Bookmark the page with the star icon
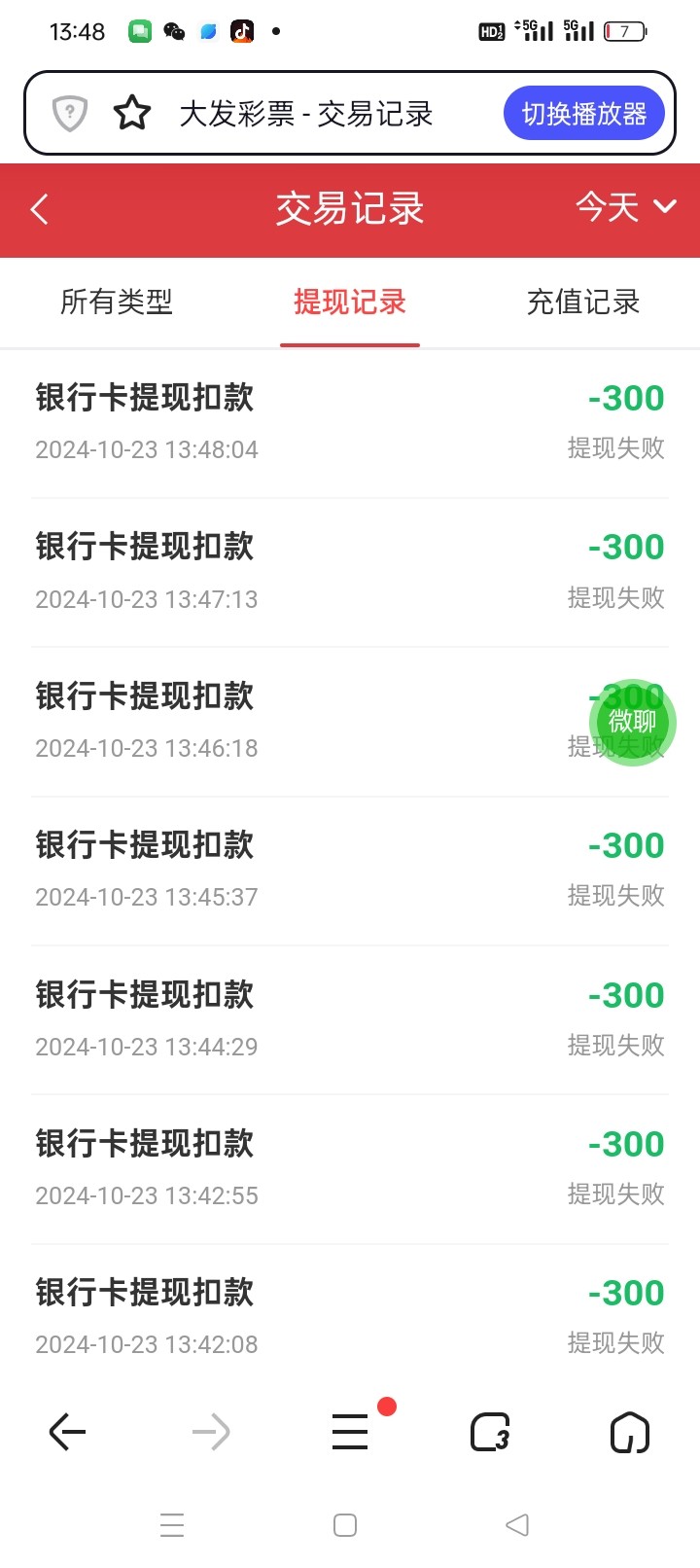 click(x=133, y=113)
